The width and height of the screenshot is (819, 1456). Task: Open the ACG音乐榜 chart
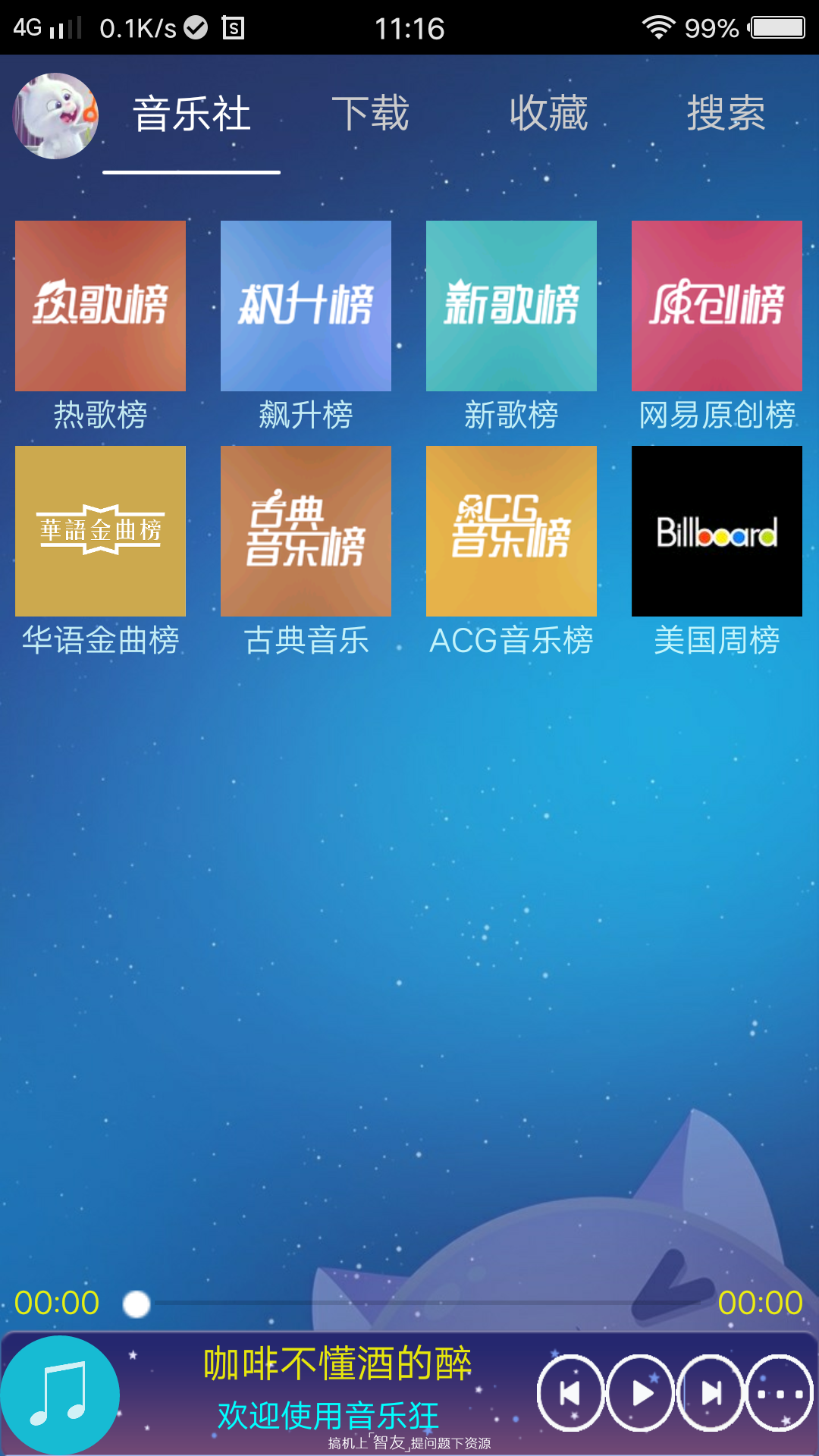pyautogui.click(x=511, y=531)
